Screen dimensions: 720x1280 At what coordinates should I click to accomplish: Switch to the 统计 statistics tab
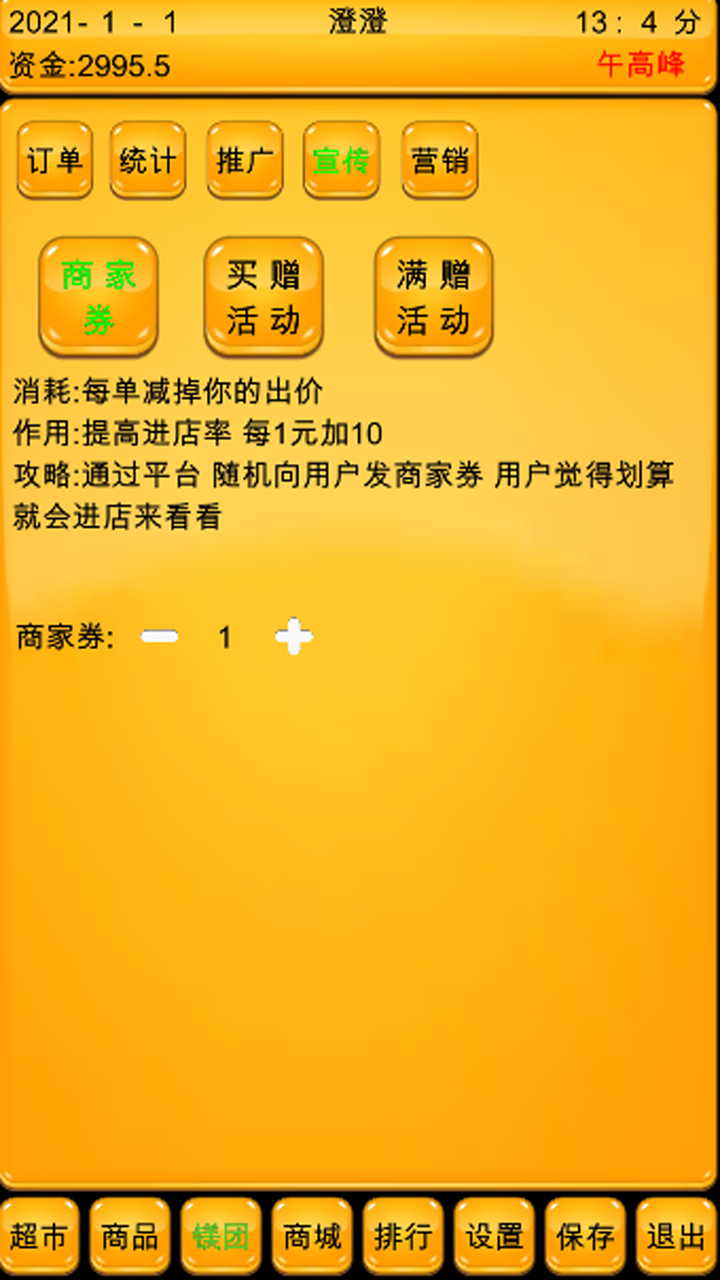[146, 161]
